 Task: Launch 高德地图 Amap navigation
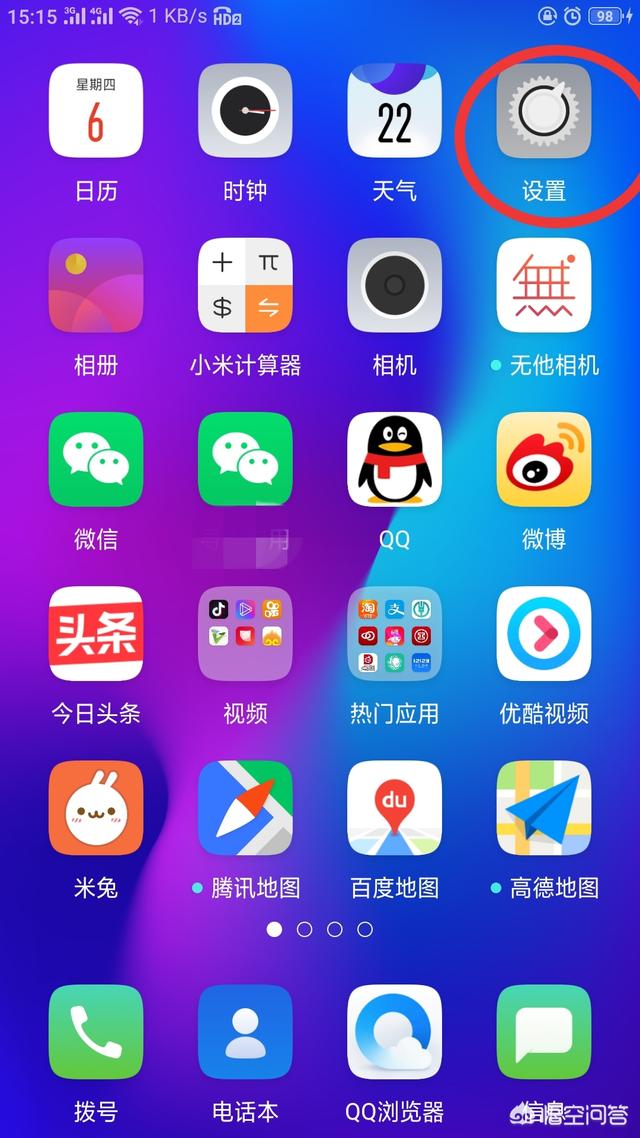[544, 807]
